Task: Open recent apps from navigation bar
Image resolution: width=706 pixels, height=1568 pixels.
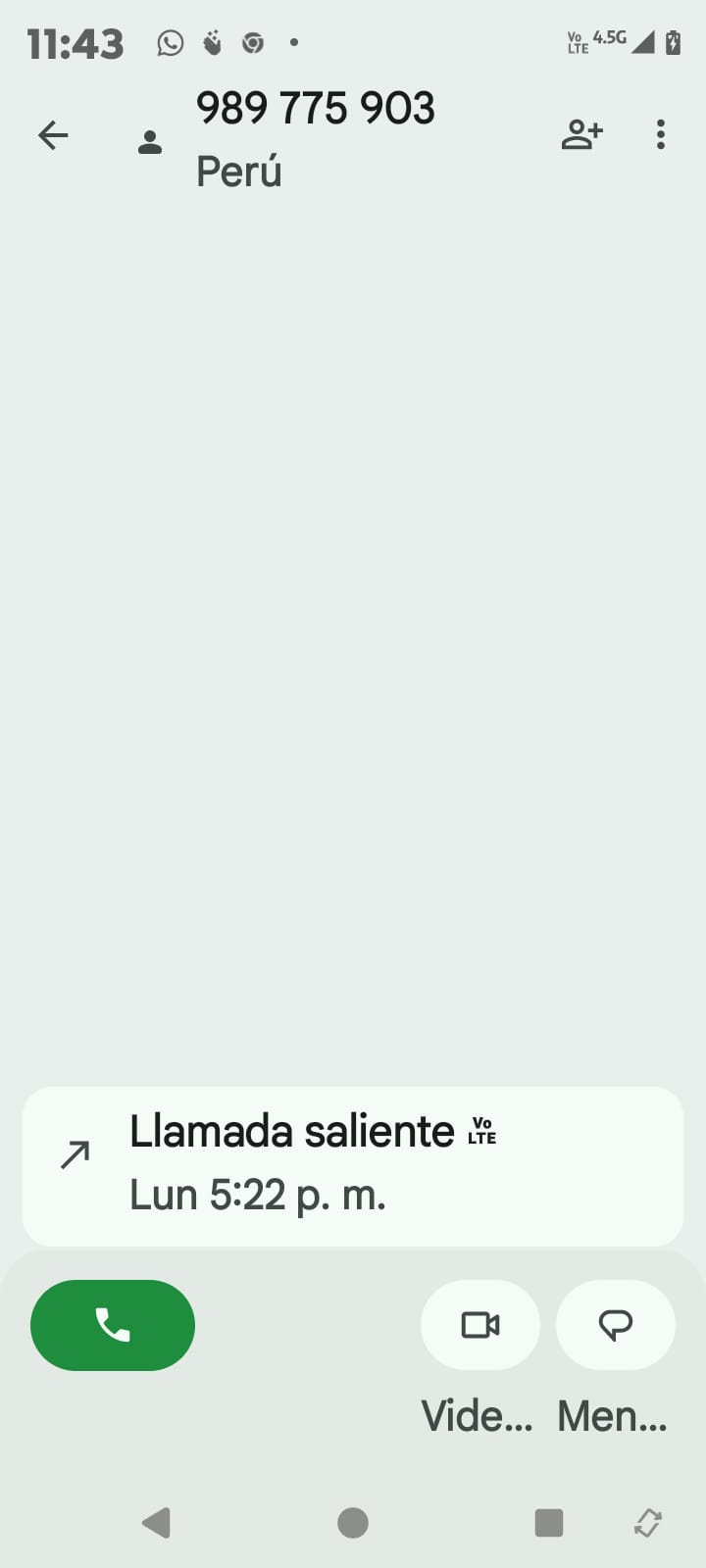Action: [x=548, y=1523]
